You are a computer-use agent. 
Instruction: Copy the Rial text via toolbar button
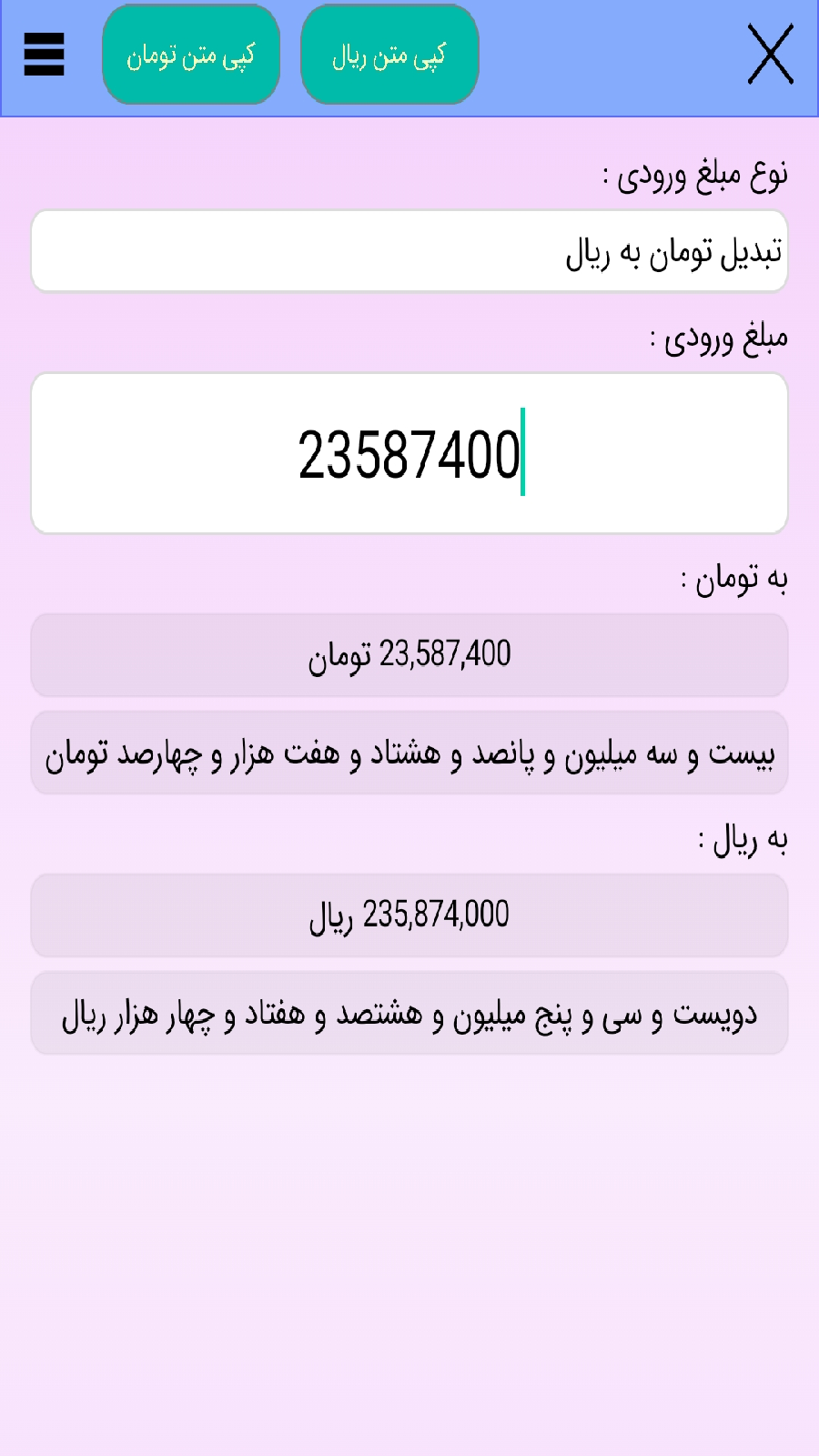(x=389, y=55)
